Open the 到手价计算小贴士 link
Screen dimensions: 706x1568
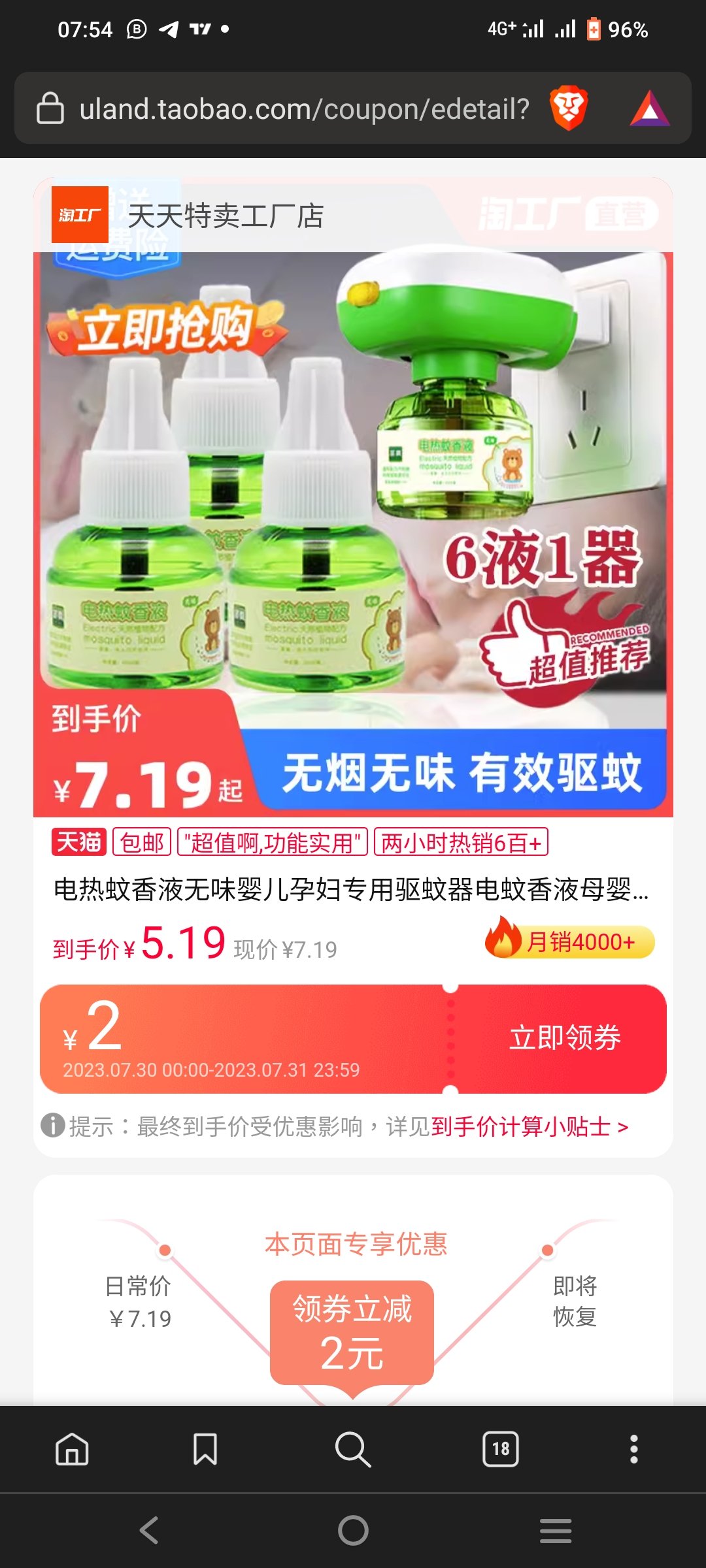point(530,1126)
